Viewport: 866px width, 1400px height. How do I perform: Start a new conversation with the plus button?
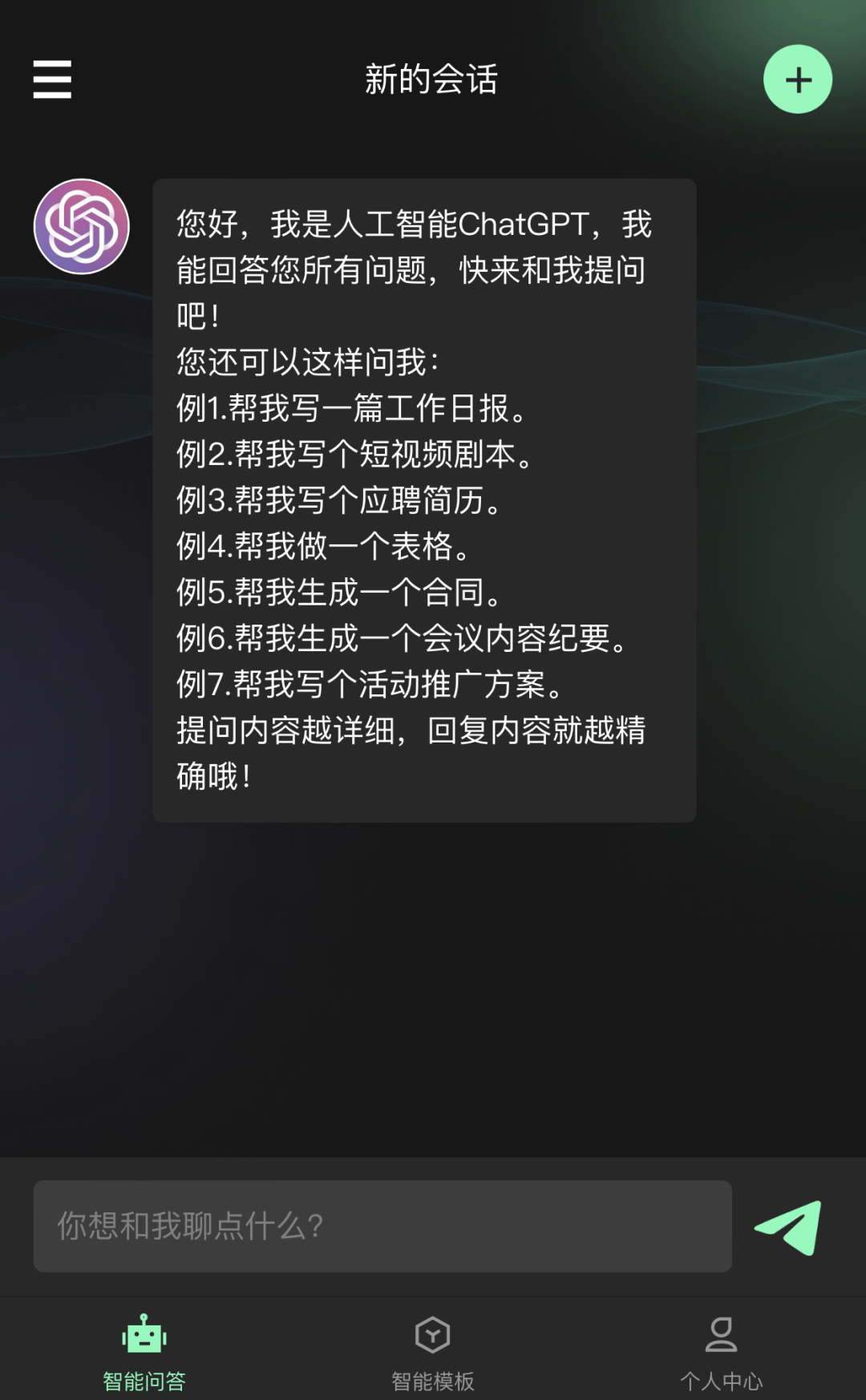coord(798,79)
